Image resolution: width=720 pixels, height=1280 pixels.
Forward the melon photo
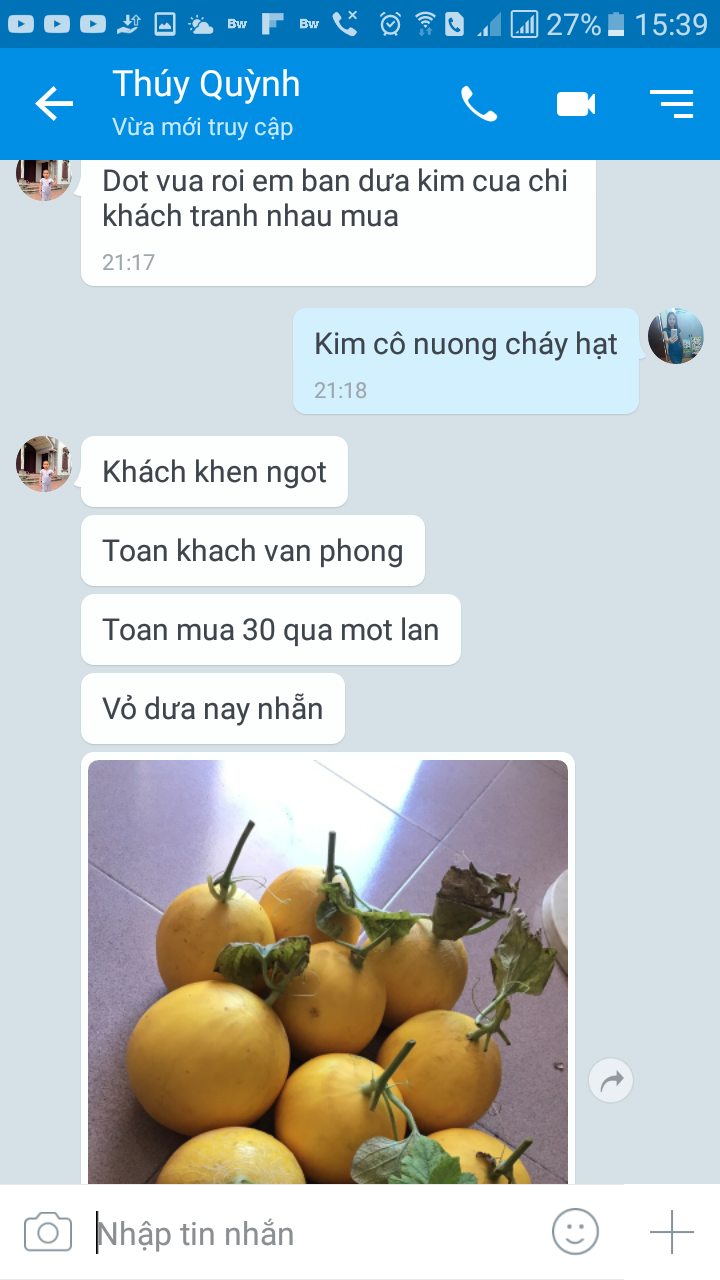point(611,1080)
